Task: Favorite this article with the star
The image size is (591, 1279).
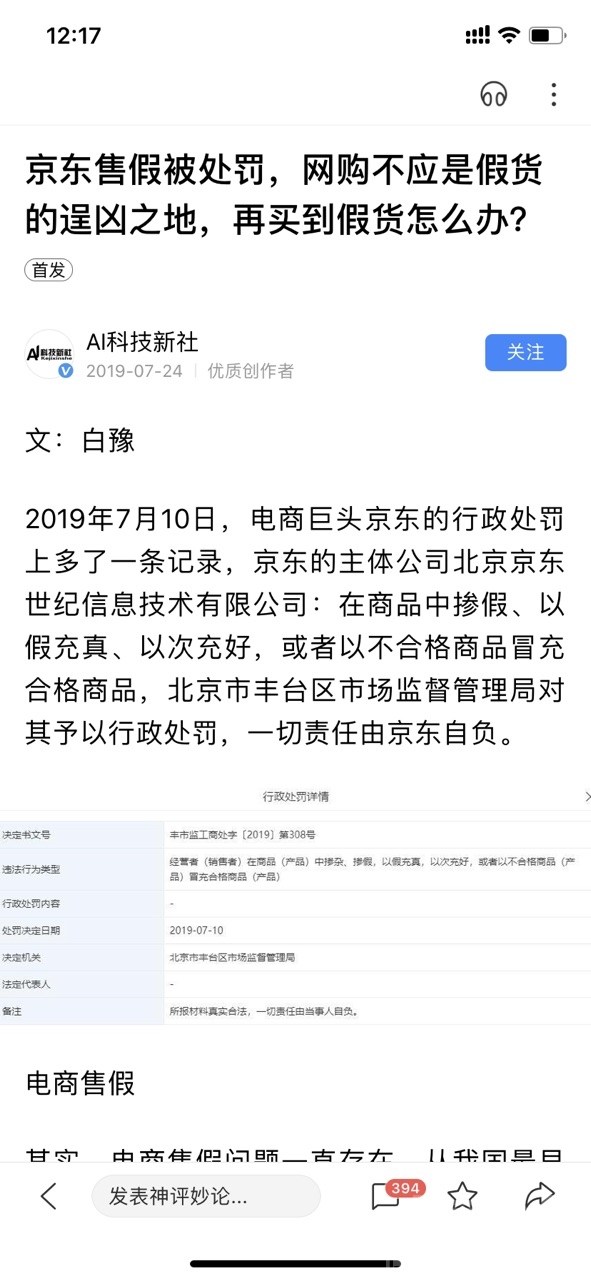Action: click(462, 1195)
